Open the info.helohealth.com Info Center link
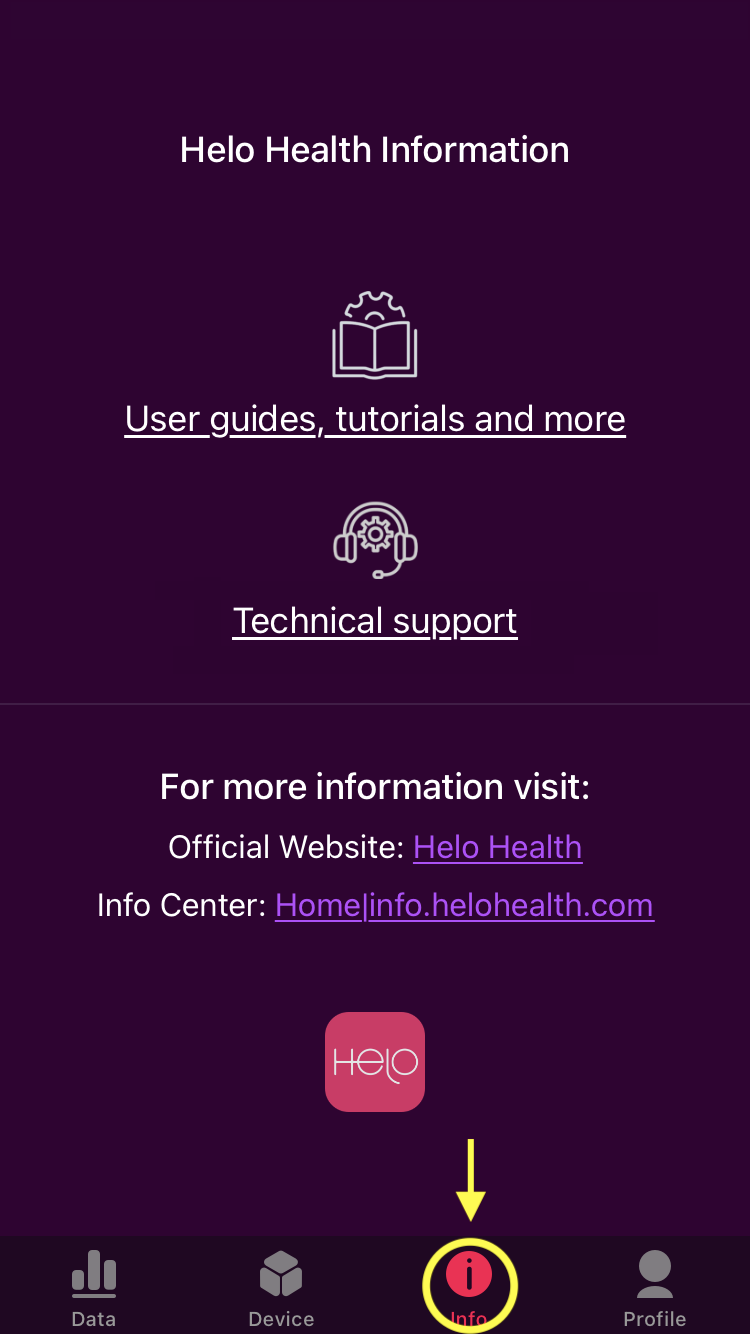Viewport: 750px width, 1334px height. point(464,905)
